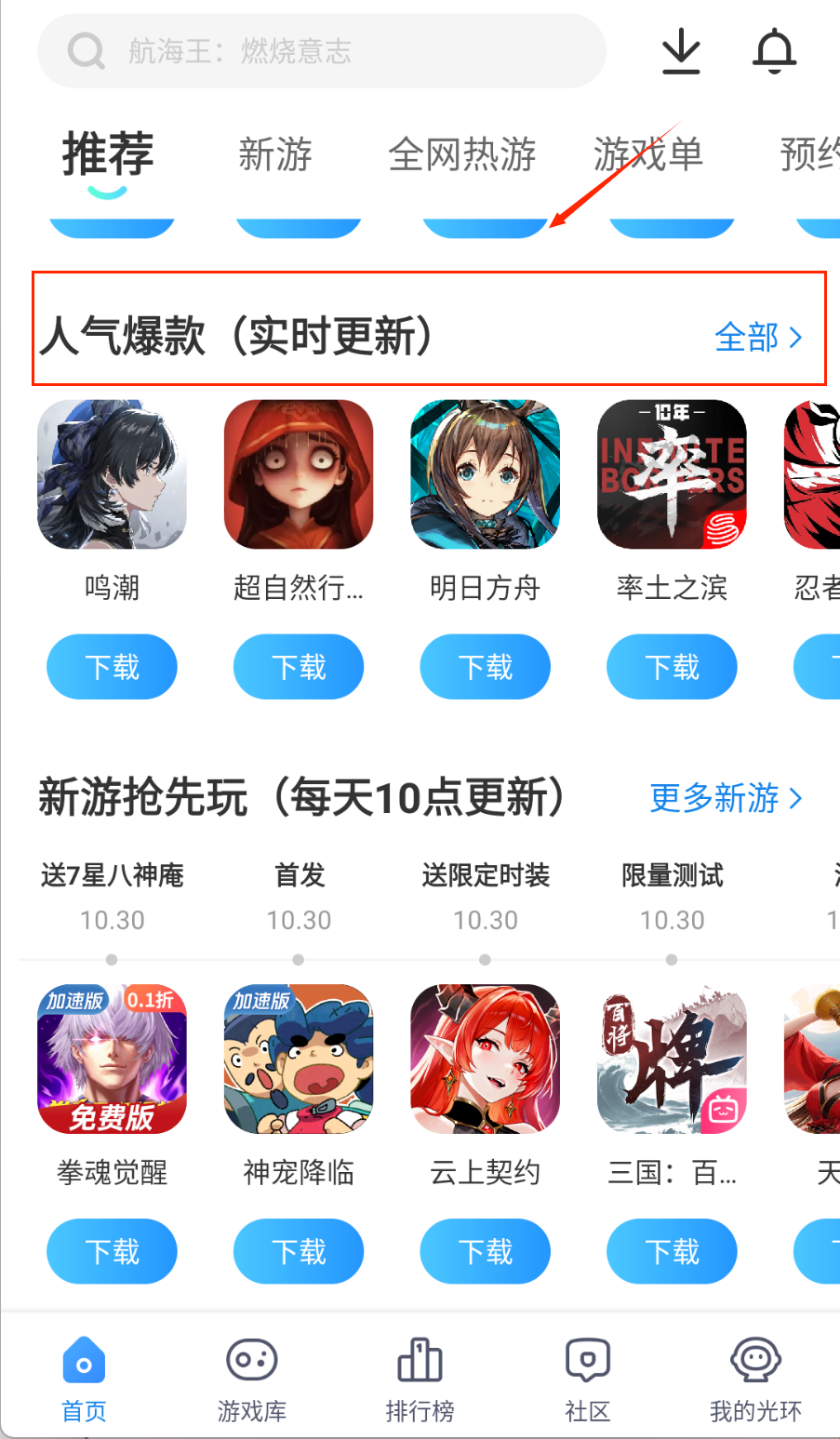Download 三国：百将牌 game

coord(672,1251)
